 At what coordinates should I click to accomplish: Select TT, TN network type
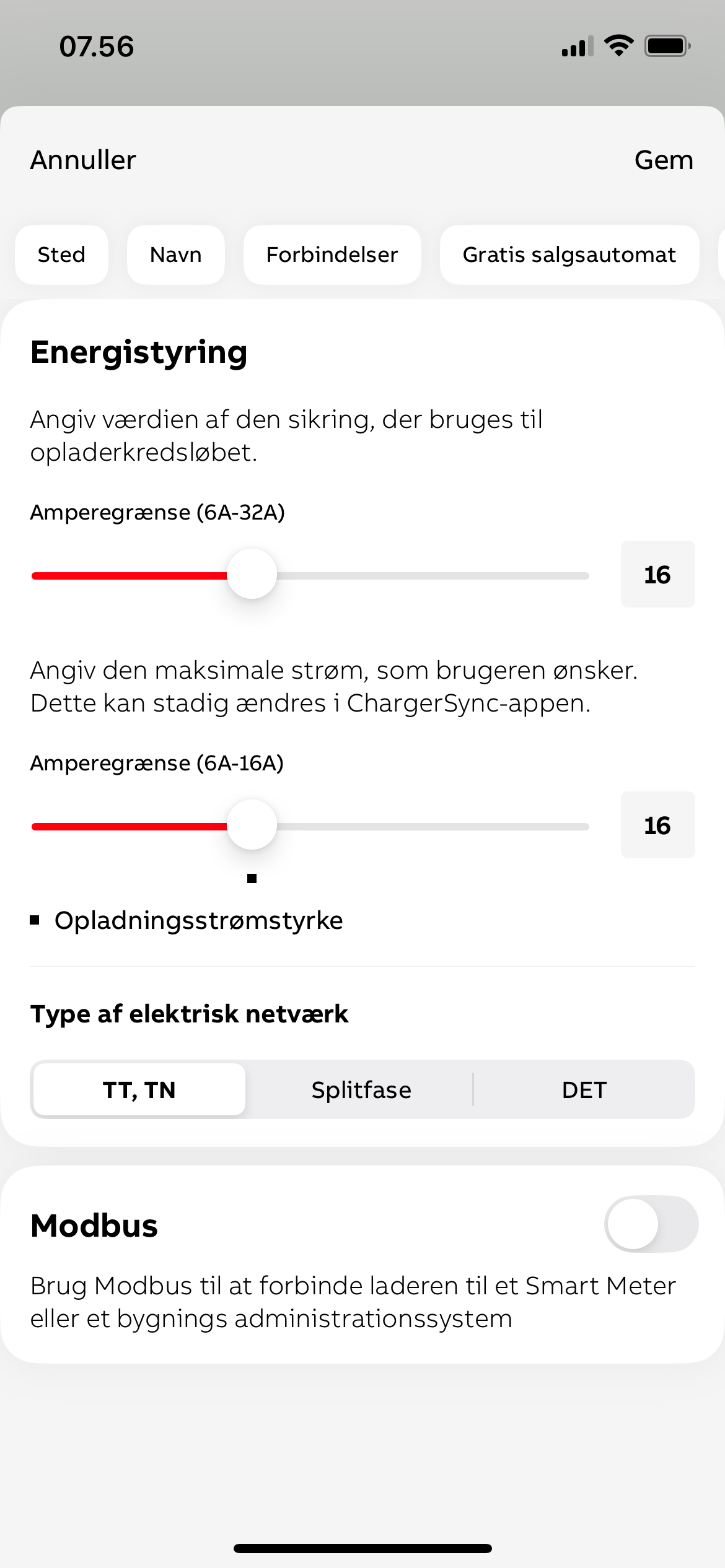tap(139, 1089)
